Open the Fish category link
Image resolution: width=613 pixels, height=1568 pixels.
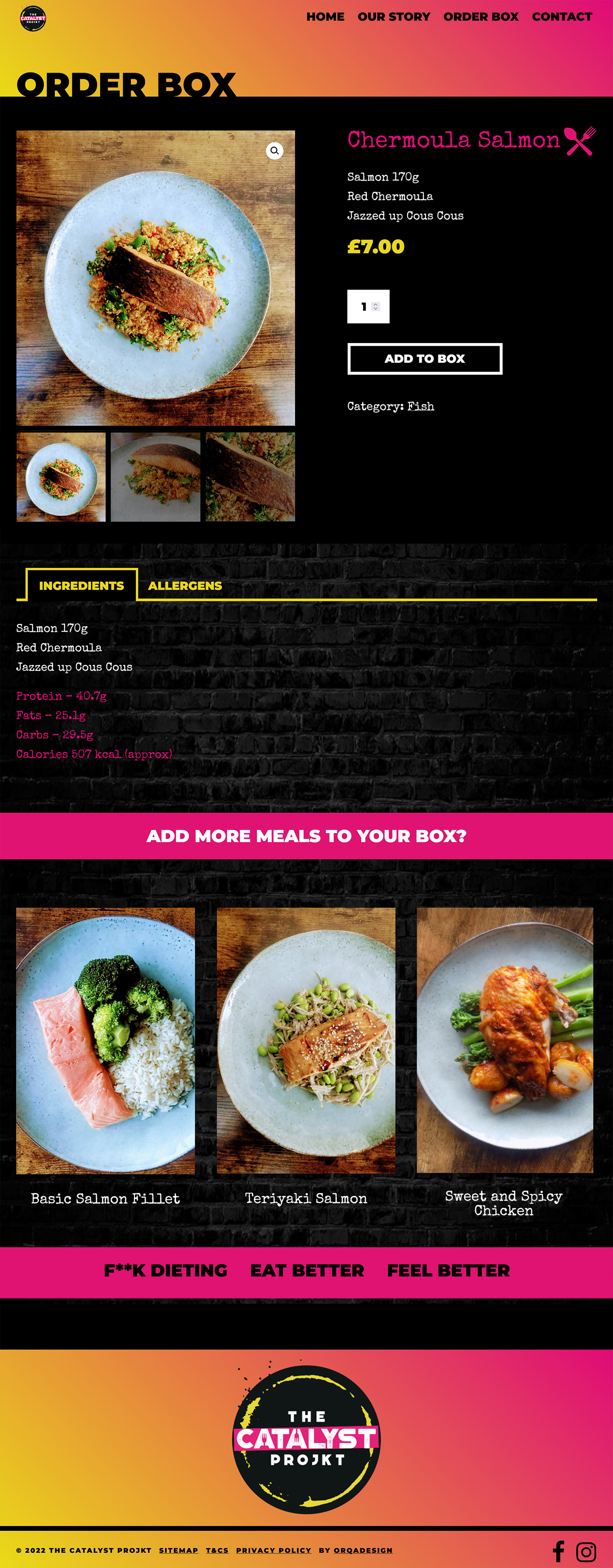click(420, 406)
